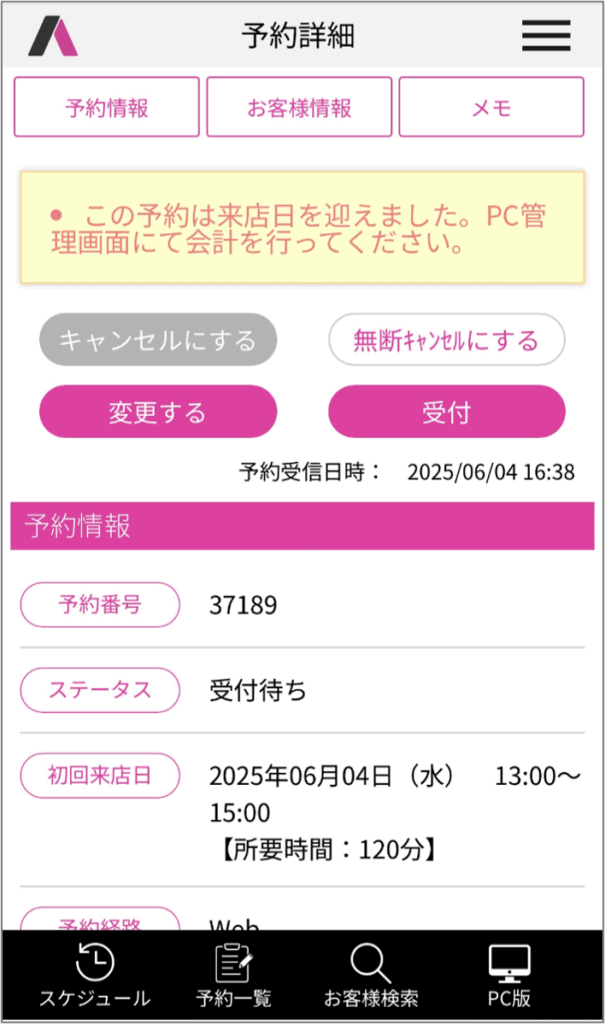The image size is (605, 1024).
Task: Open the 予約一覧 list
Action: click(233, 976)
